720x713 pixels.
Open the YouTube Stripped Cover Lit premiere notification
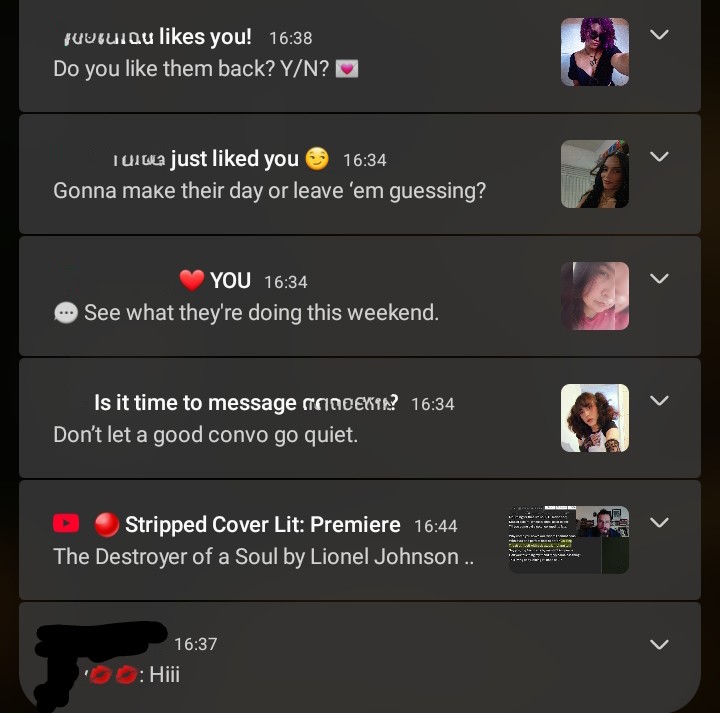point(280,541)
